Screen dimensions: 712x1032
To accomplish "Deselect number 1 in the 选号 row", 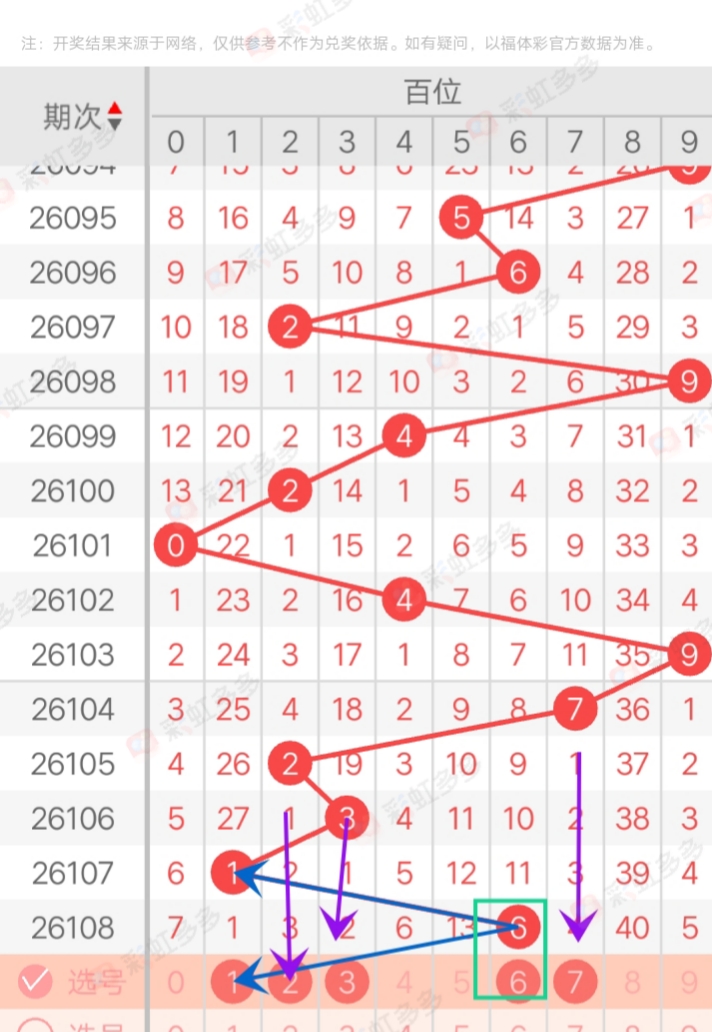I will click(x=233, y=983).
